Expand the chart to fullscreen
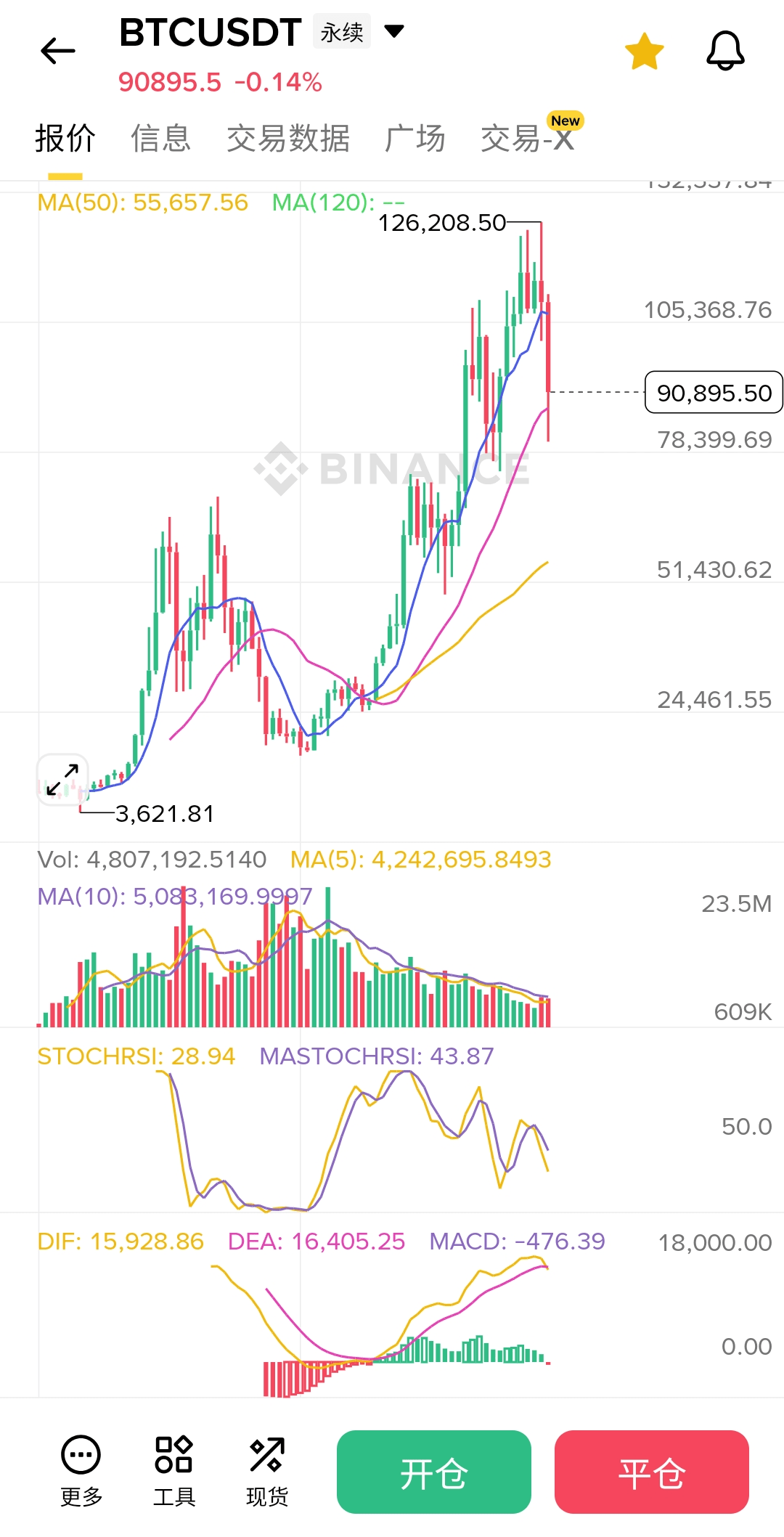Screen dimensions: 784x1537 pyautogui.click(x=62, y=780)
